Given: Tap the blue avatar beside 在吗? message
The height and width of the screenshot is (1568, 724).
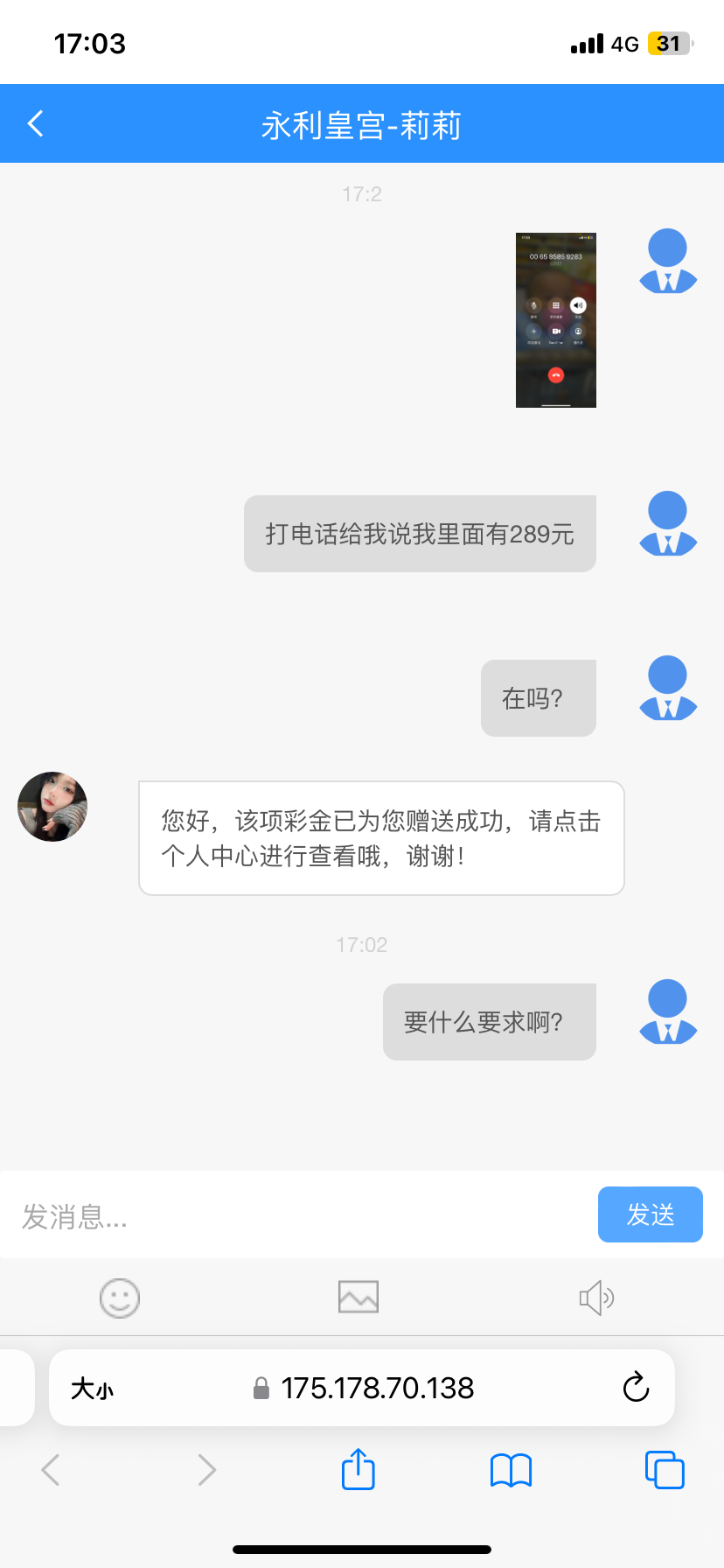Looking at the screenshot, I should click(x=667, y=688).
